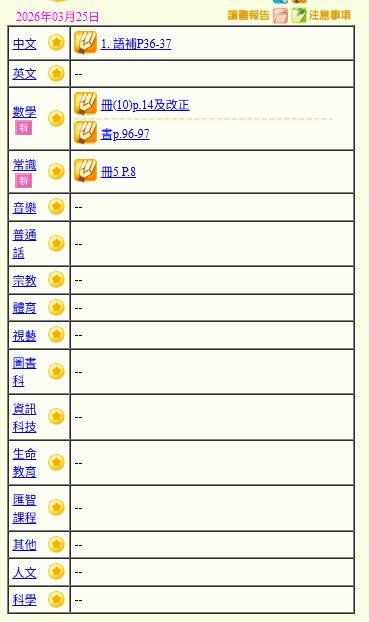Open homework link 語補P36-37
This screenshot has height=622, width=369.
136,44
